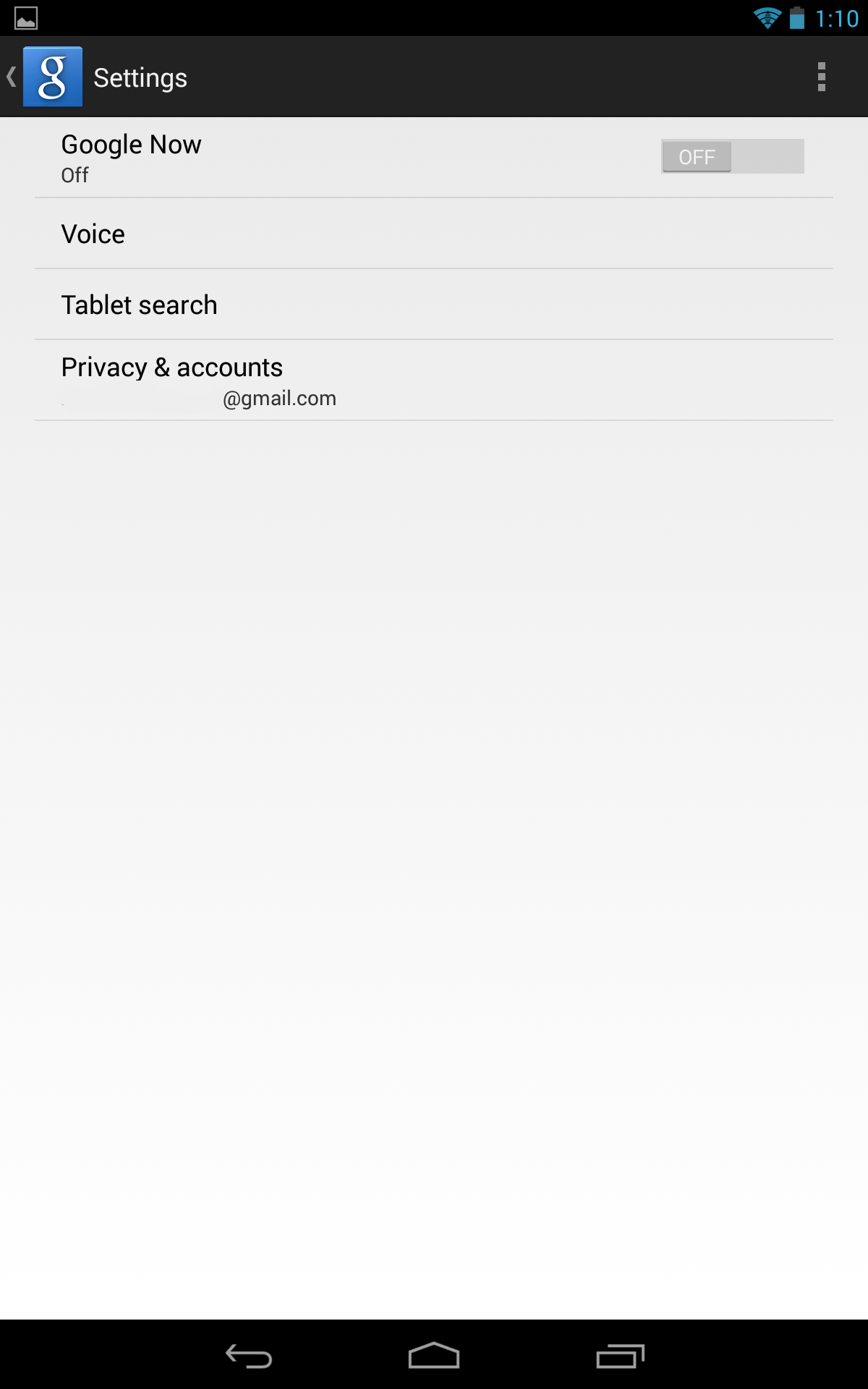Image resolution: width=868 pixels, height=1389 pixels.
Task: Open Privacy & accounts
Action: [x=434, y=381]
